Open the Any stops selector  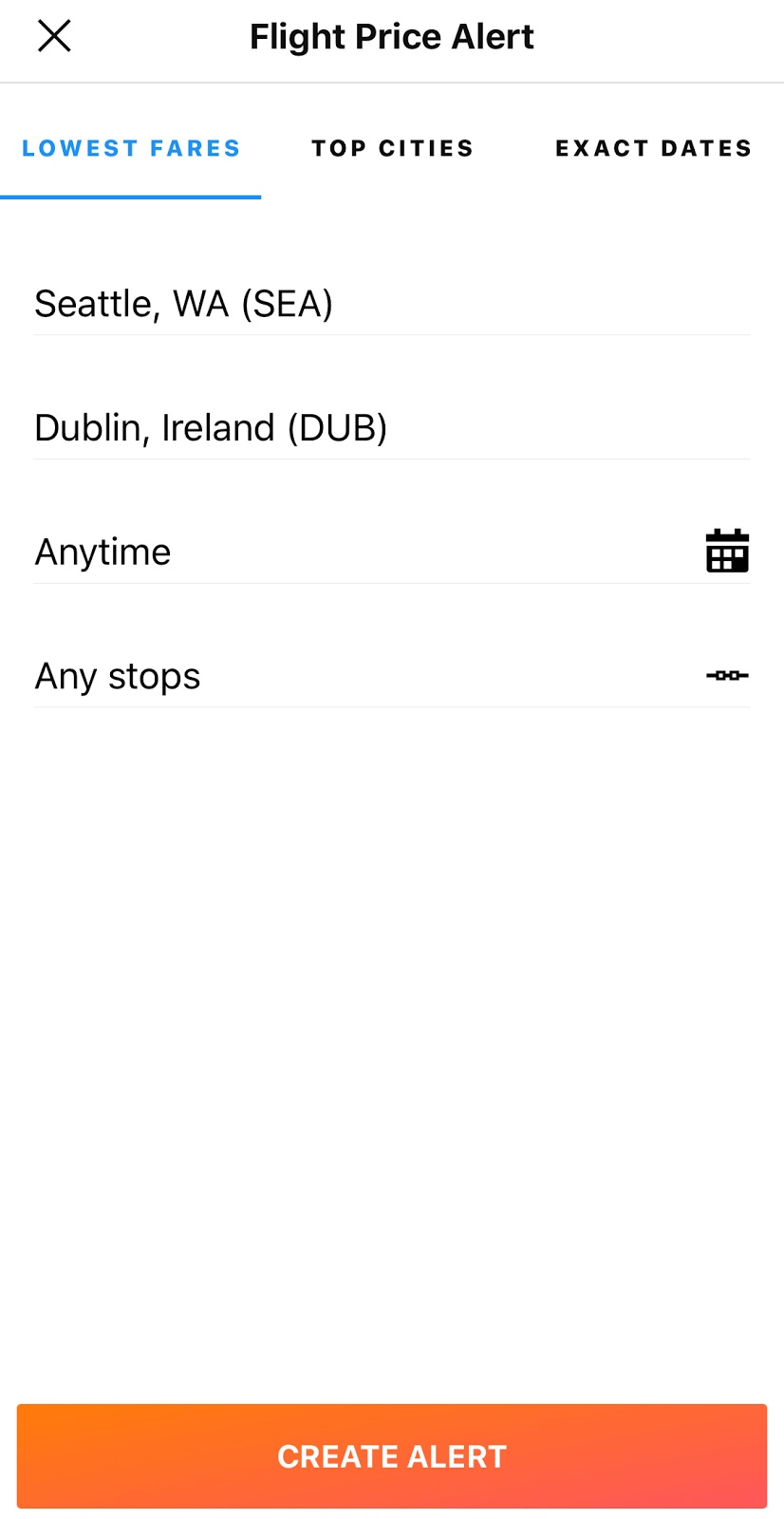coord(392,676)
